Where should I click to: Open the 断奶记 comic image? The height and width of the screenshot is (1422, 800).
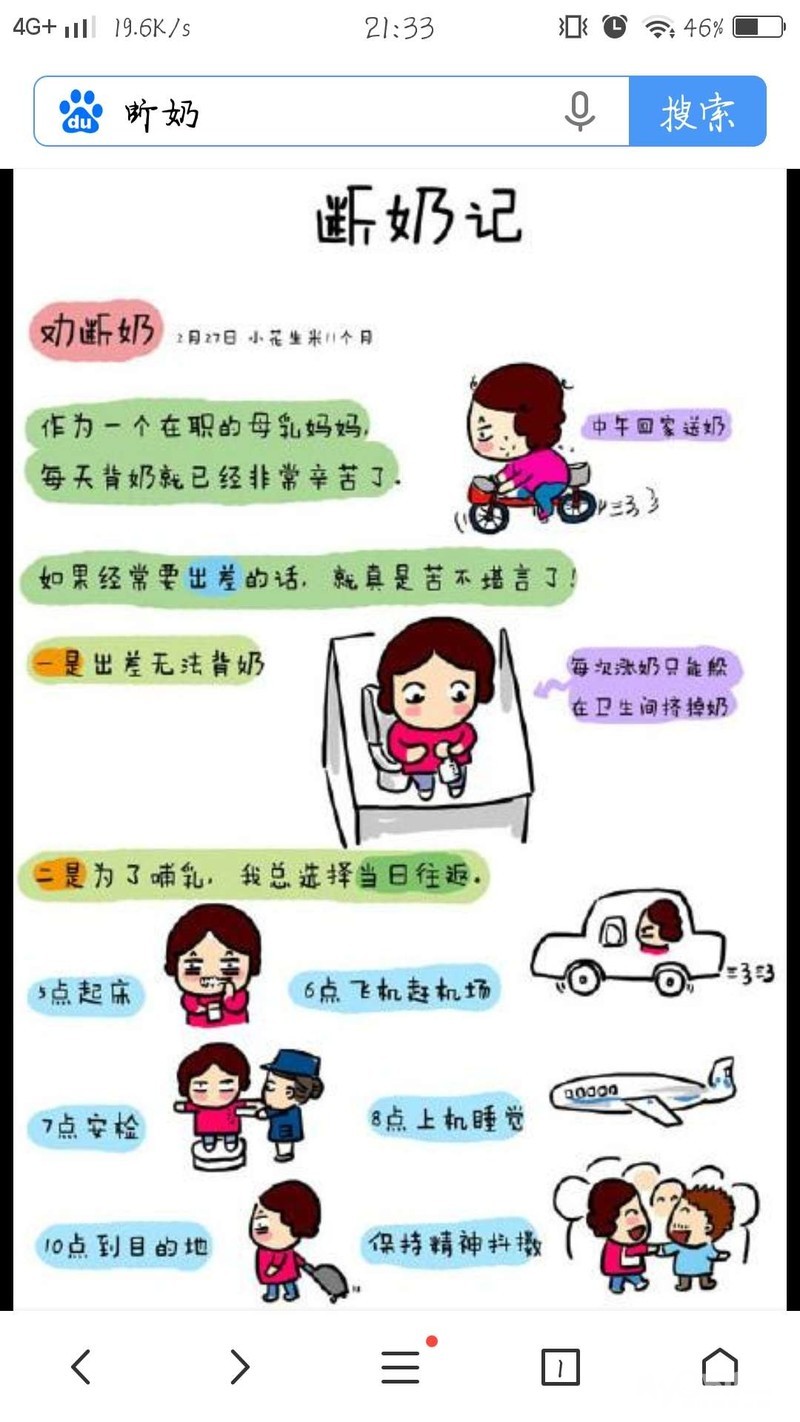click(400, 739)
